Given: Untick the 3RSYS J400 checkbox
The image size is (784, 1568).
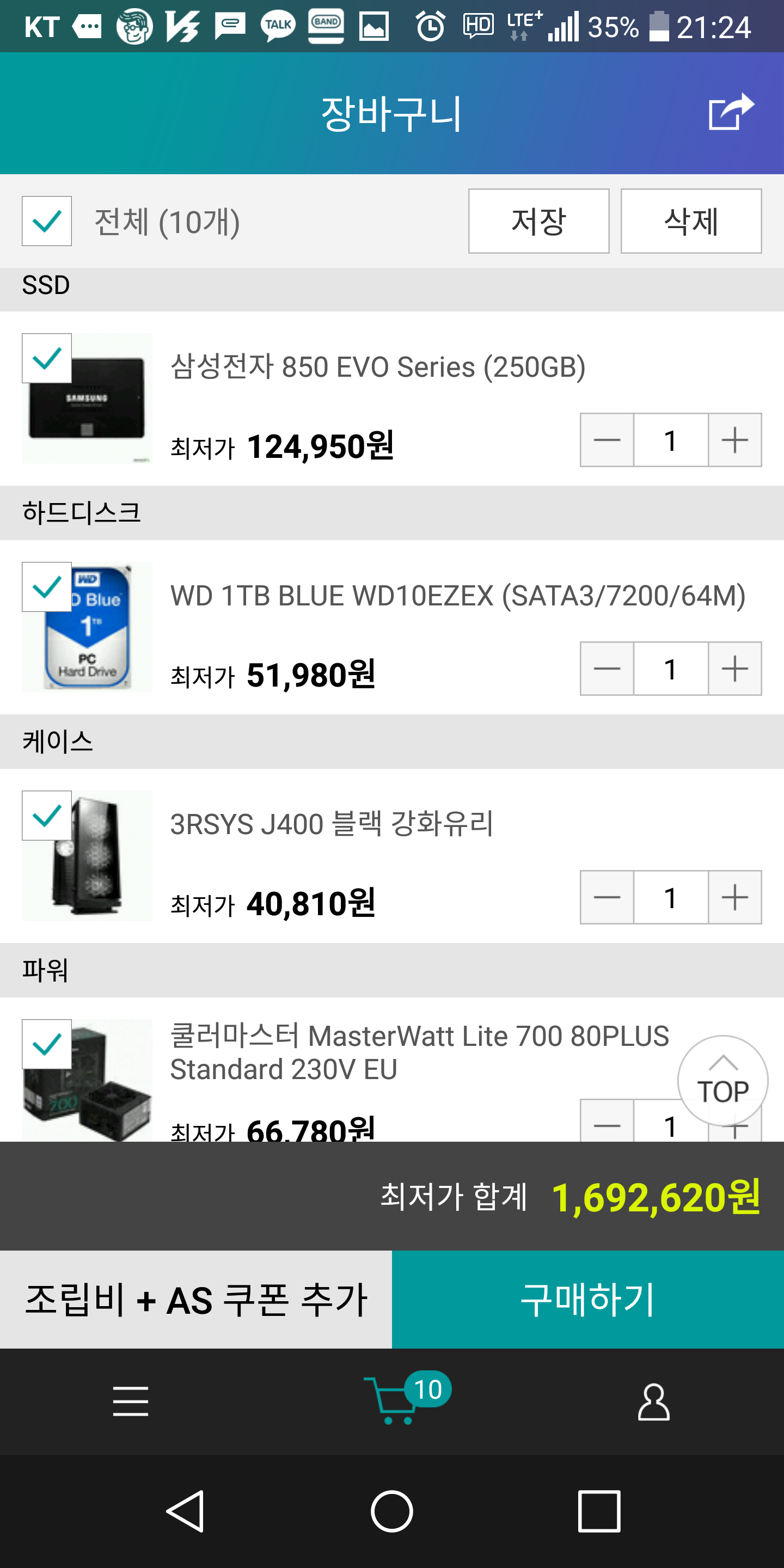Looking at the screenshot, I should [x=47, y=816].
